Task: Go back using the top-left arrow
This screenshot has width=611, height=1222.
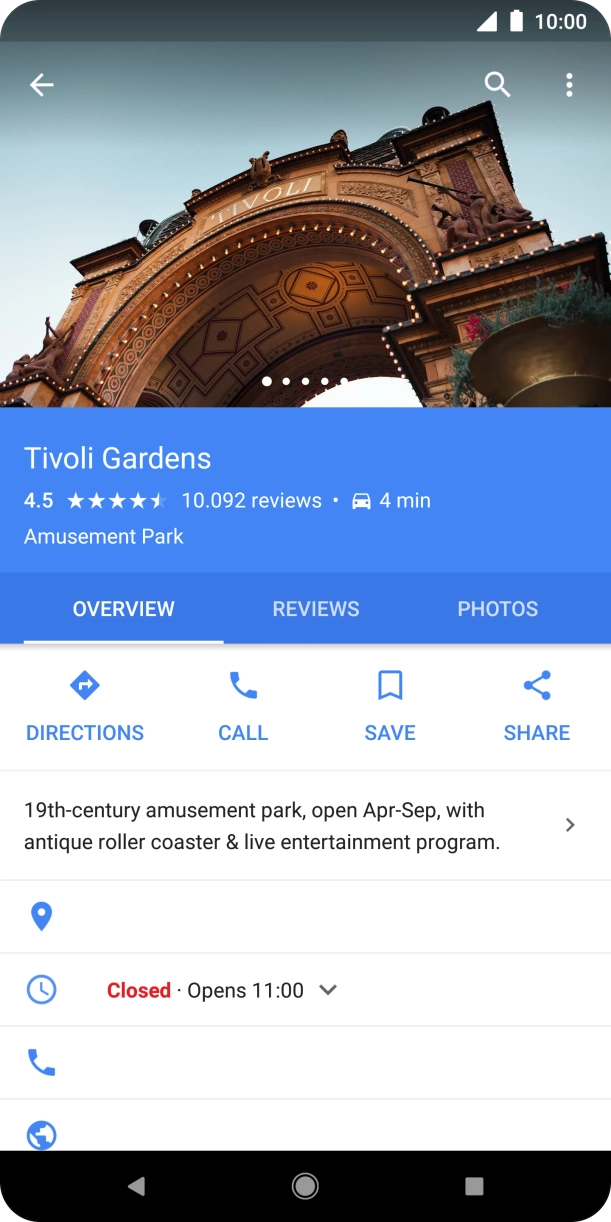Action: [x=41, y=85]
